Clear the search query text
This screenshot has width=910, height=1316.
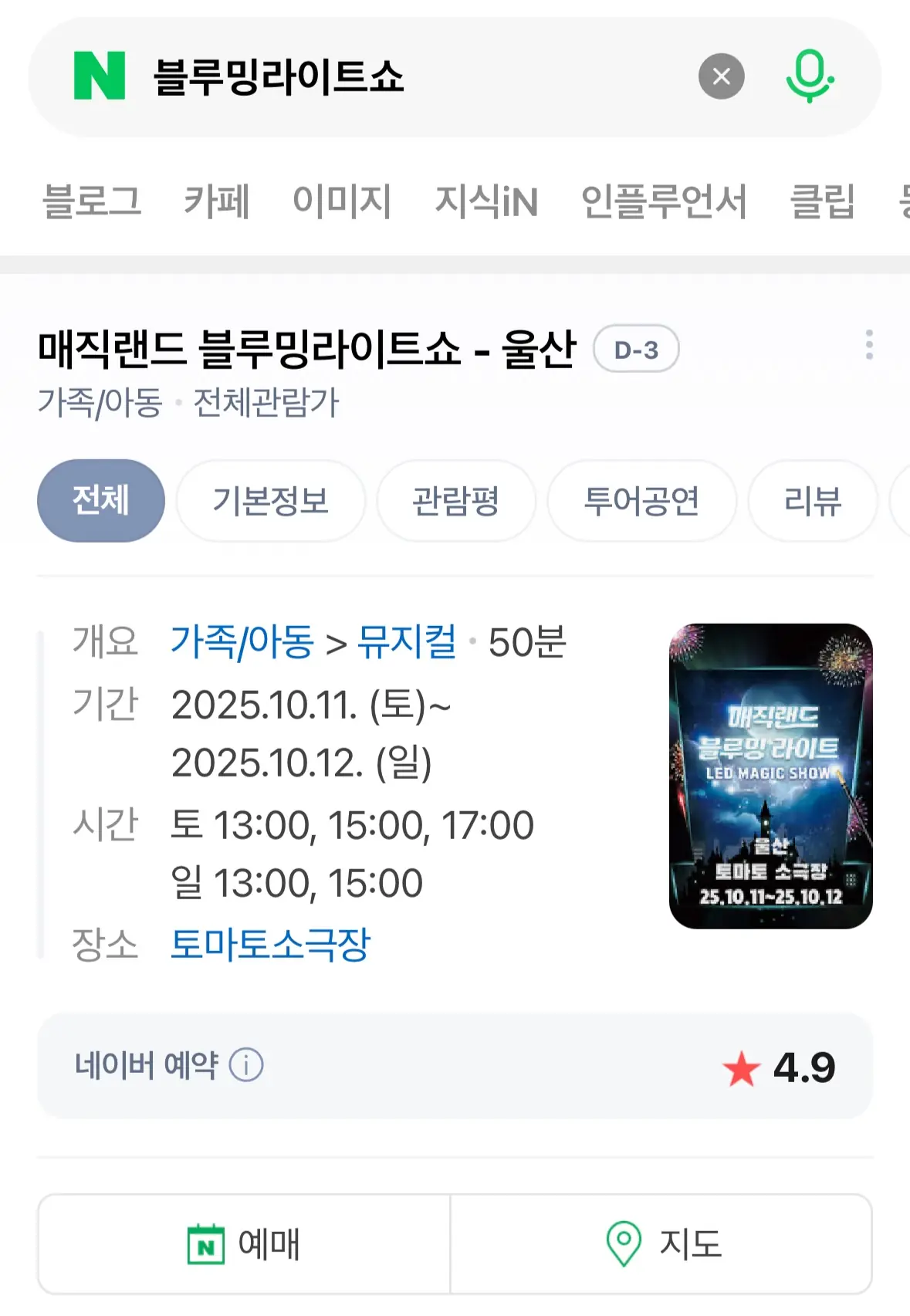721,76
